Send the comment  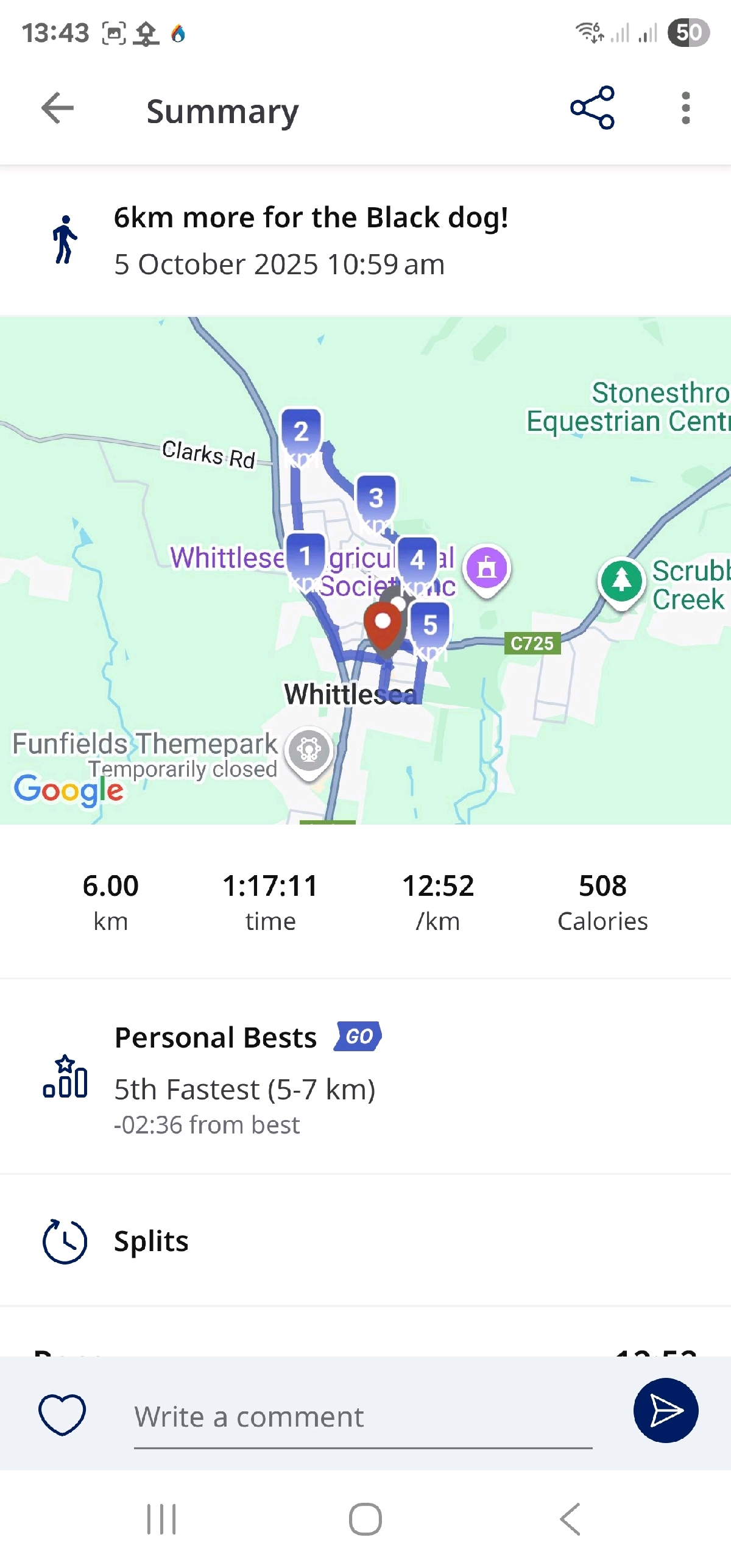coord(665,1411)
